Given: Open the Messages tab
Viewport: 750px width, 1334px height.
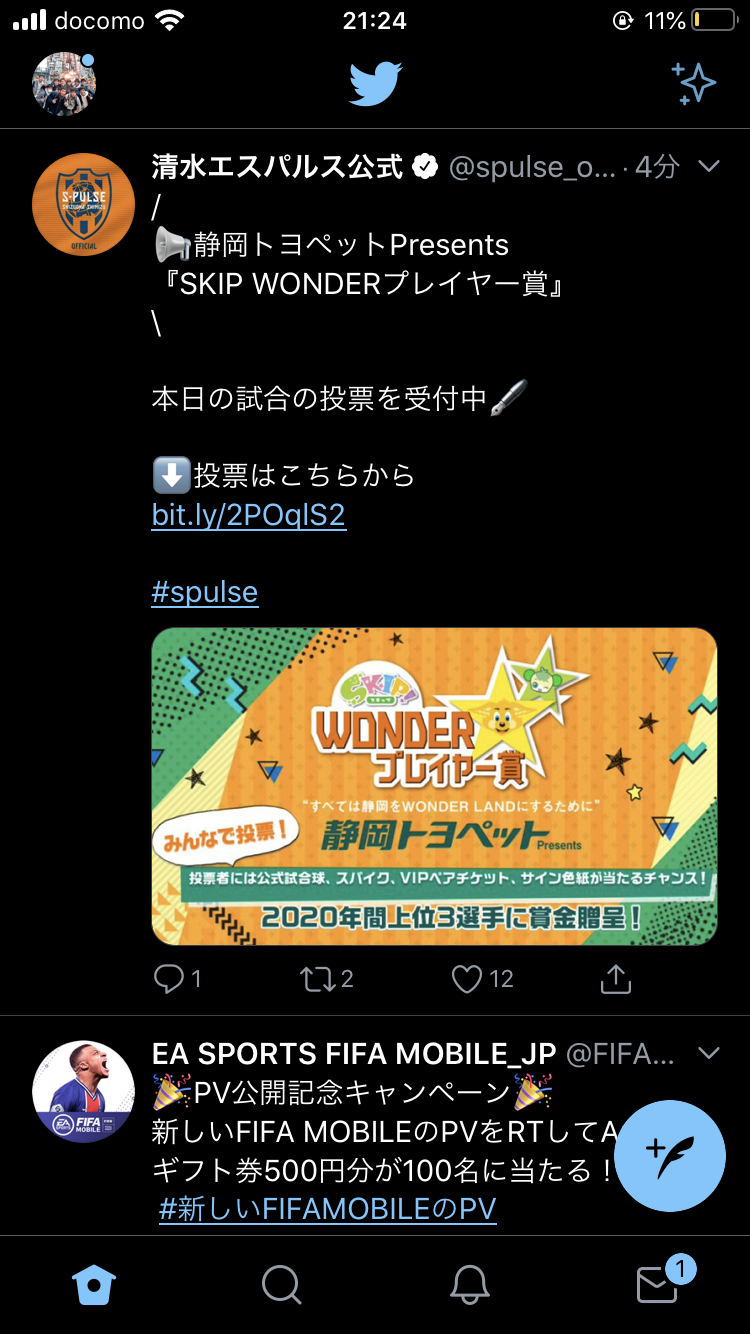Looking at the screenshot, I should [657, 1284].
